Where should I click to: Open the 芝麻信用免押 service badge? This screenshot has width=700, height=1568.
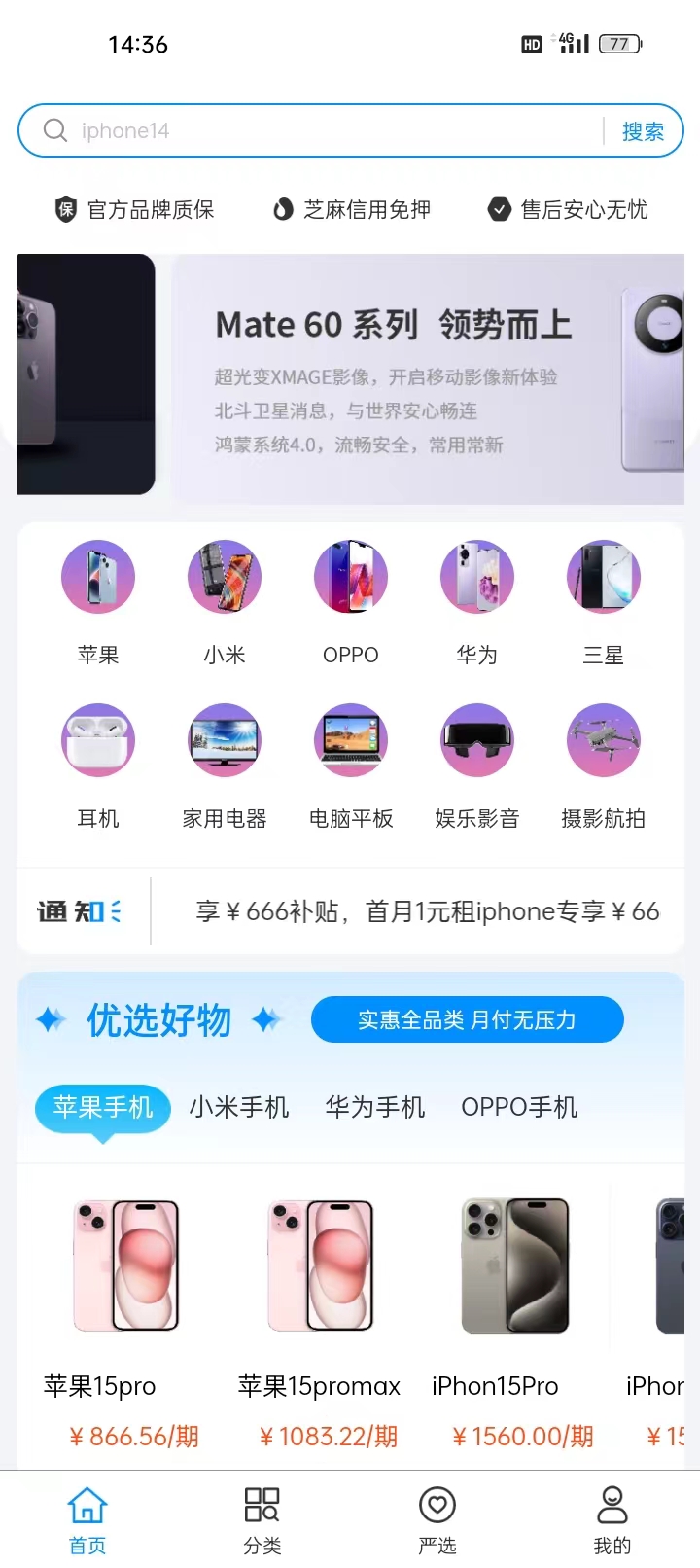pyautogui.click(x=351, y=209)
